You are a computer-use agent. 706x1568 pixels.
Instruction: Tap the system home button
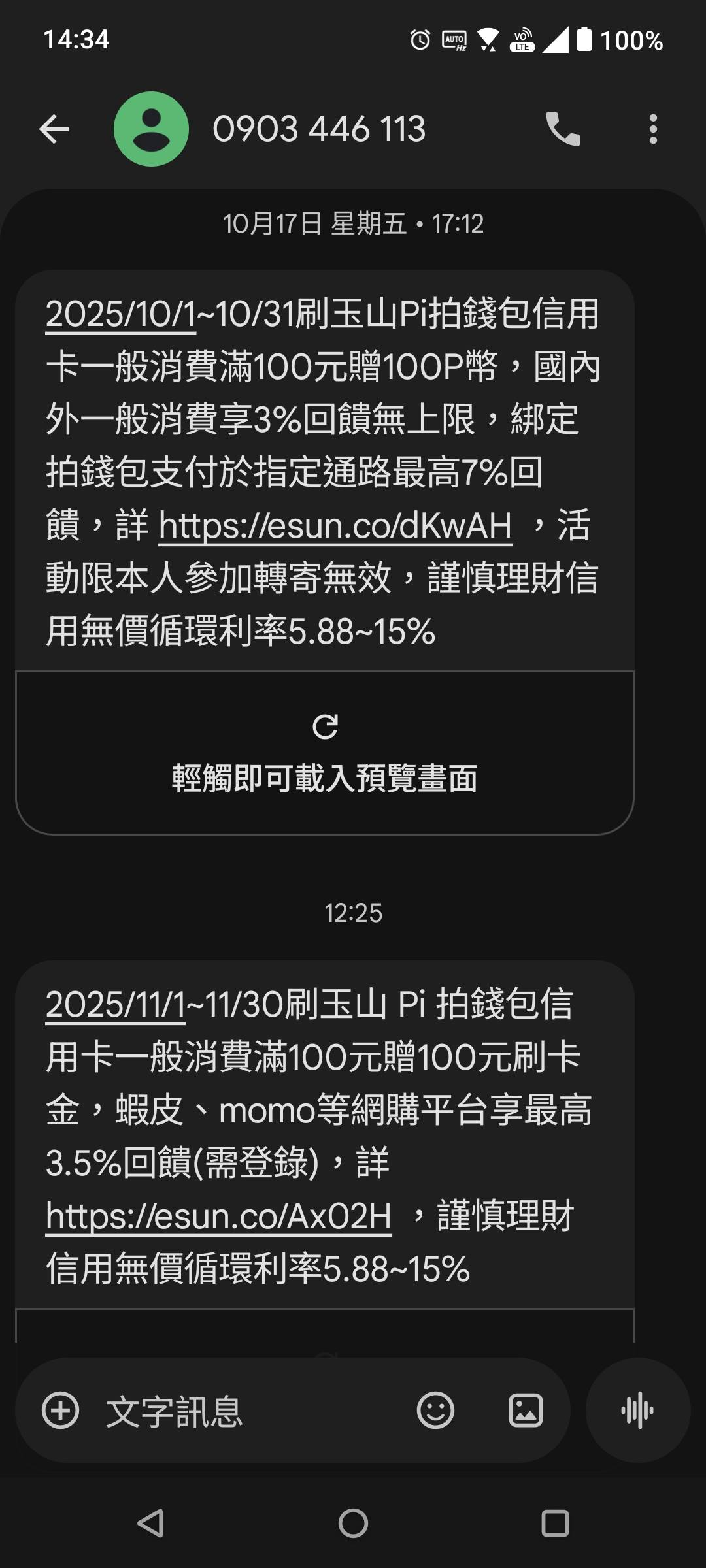(x=353, y=1524)
